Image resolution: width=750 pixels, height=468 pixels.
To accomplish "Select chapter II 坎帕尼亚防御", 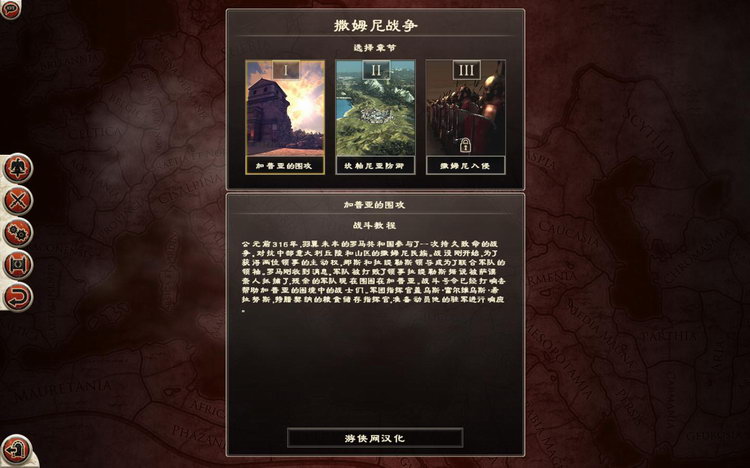I will tap(375, 117).
